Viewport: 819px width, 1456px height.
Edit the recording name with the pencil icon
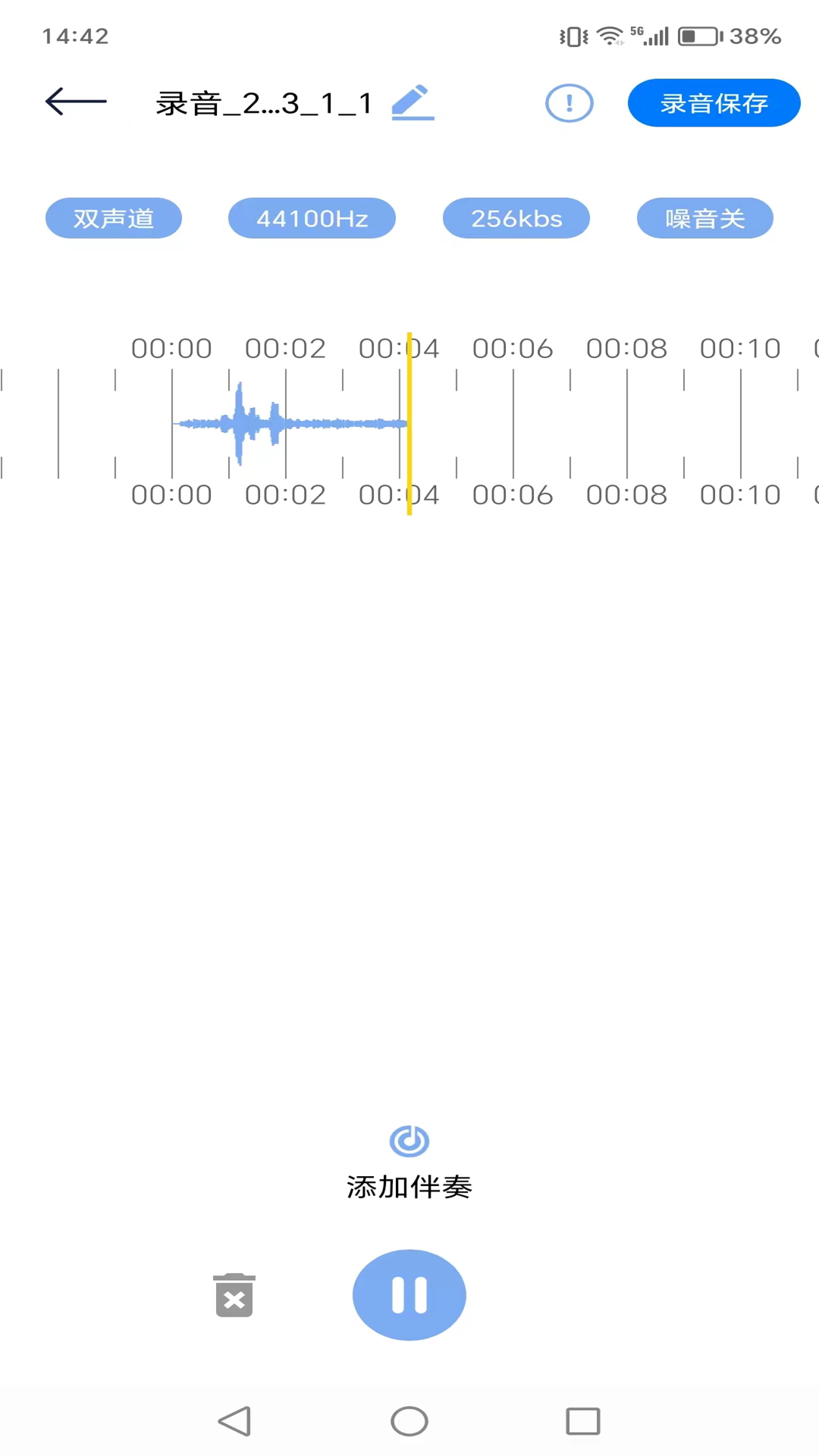click(413, 103)
